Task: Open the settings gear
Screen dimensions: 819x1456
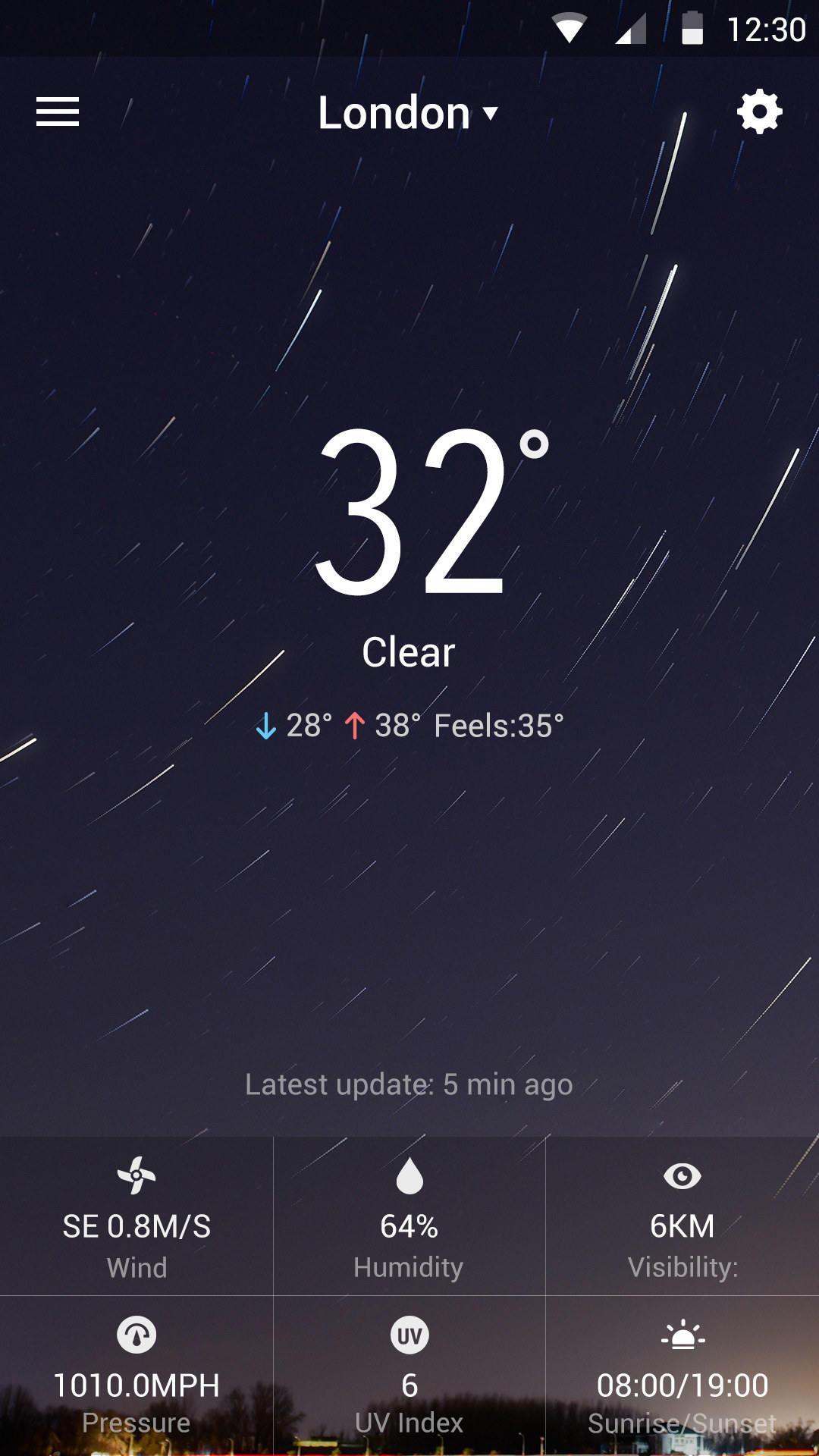Action: 759,112
